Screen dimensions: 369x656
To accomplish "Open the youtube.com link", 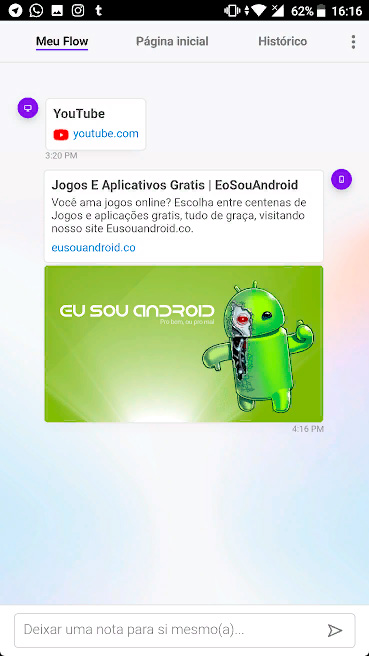I will point(105,134).
